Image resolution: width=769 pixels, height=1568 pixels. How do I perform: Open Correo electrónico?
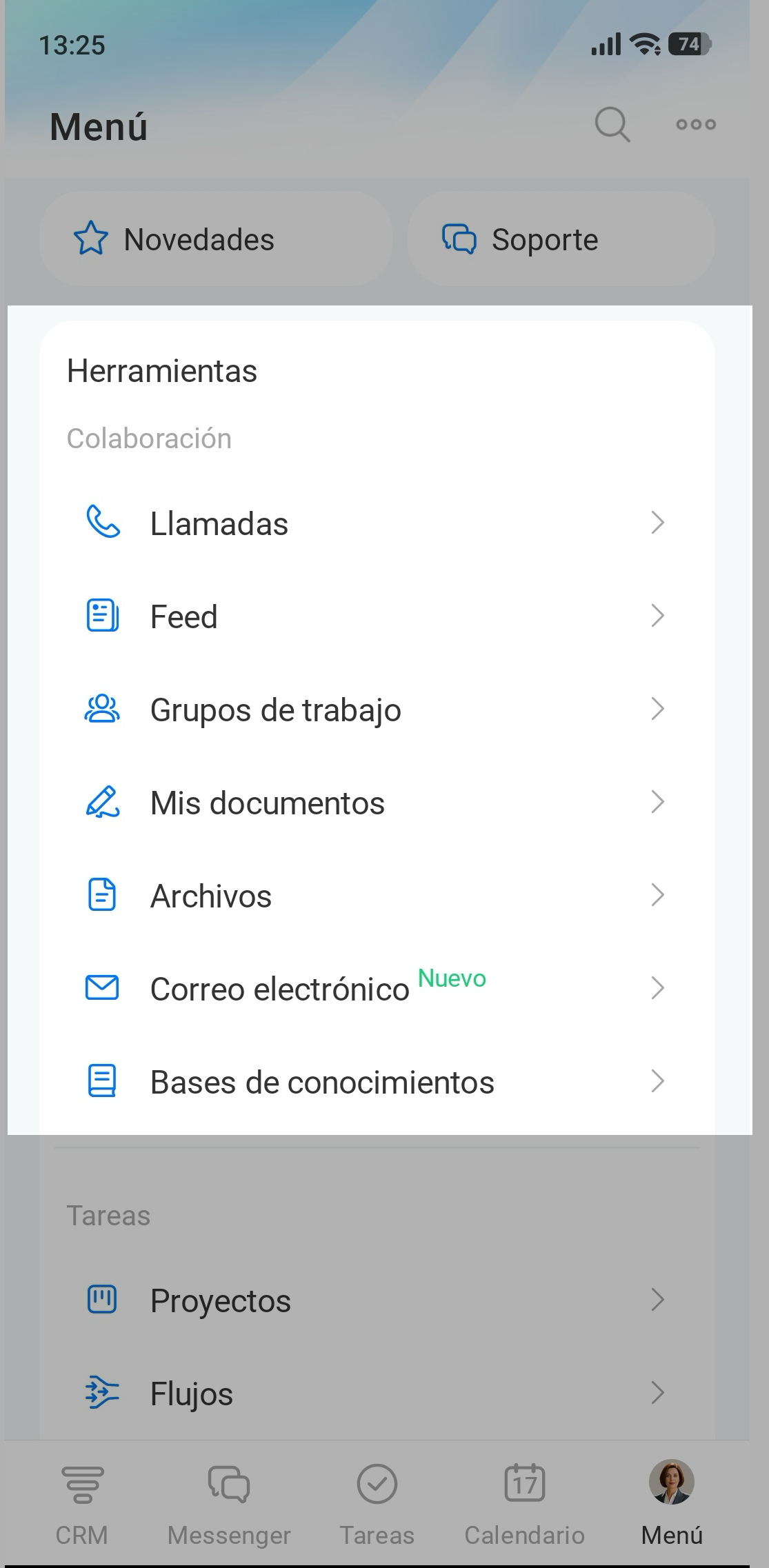pyautogui.click(x=376, y=989)
